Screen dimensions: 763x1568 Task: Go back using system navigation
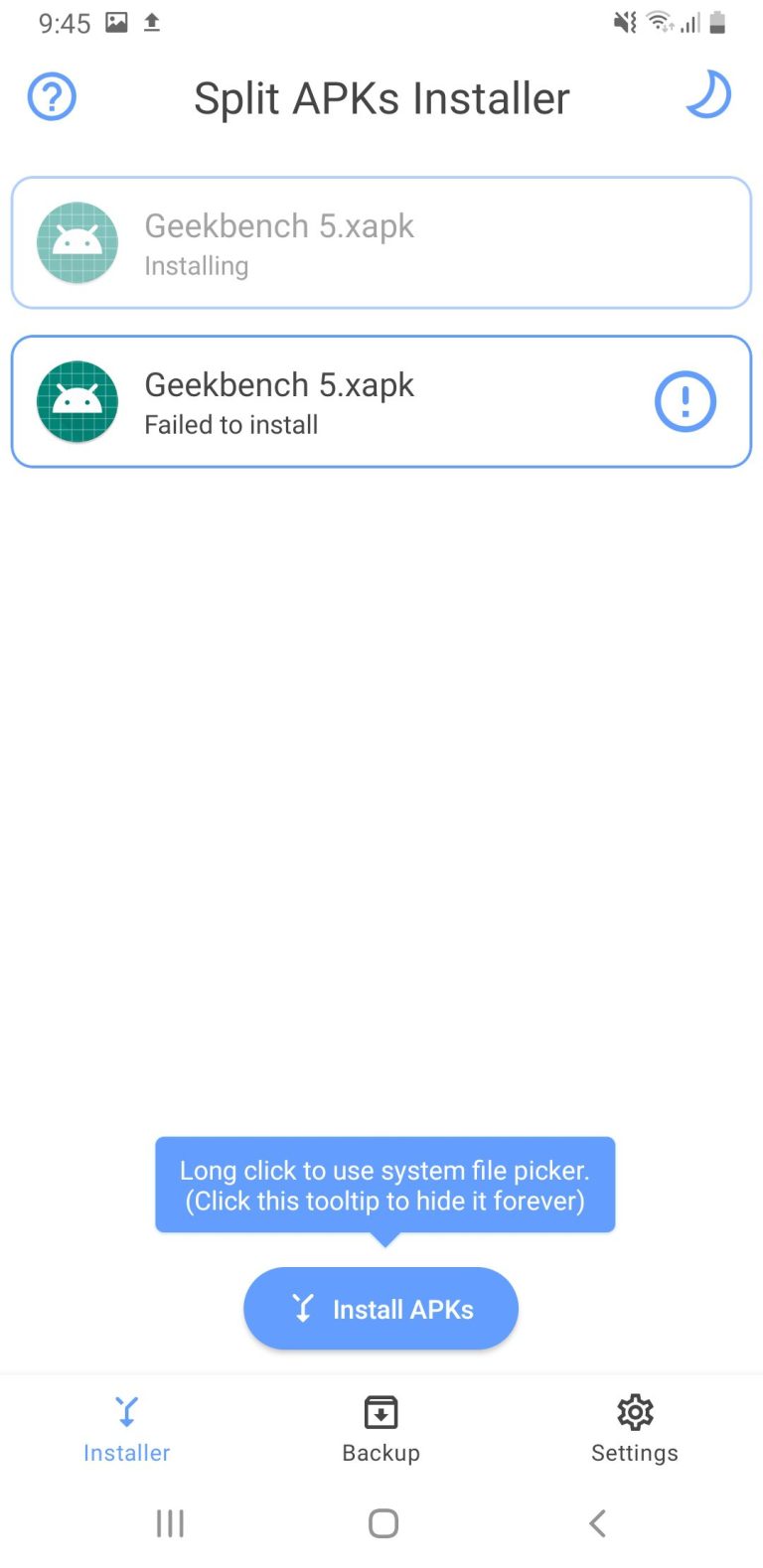(597, 1523)
